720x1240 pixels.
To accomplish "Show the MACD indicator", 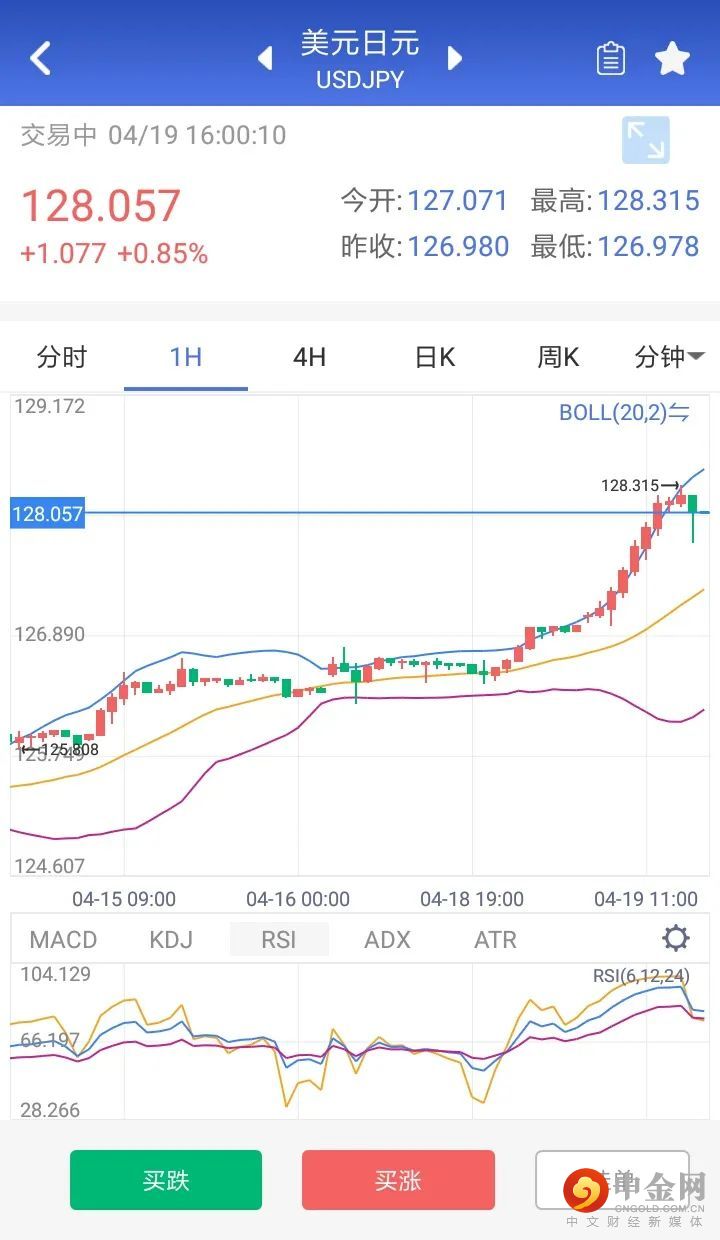I will pos(63,940).
